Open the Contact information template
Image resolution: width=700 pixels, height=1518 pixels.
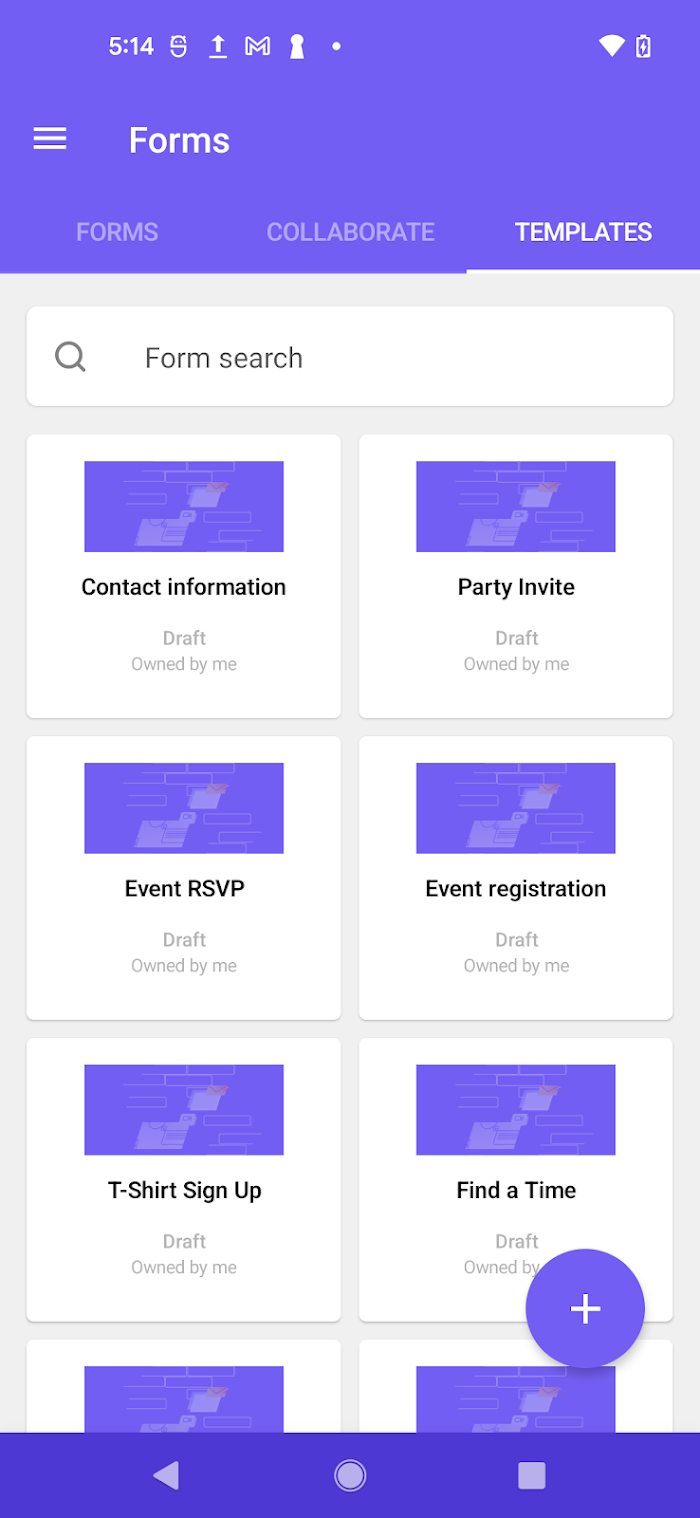[x=184, y=576]
